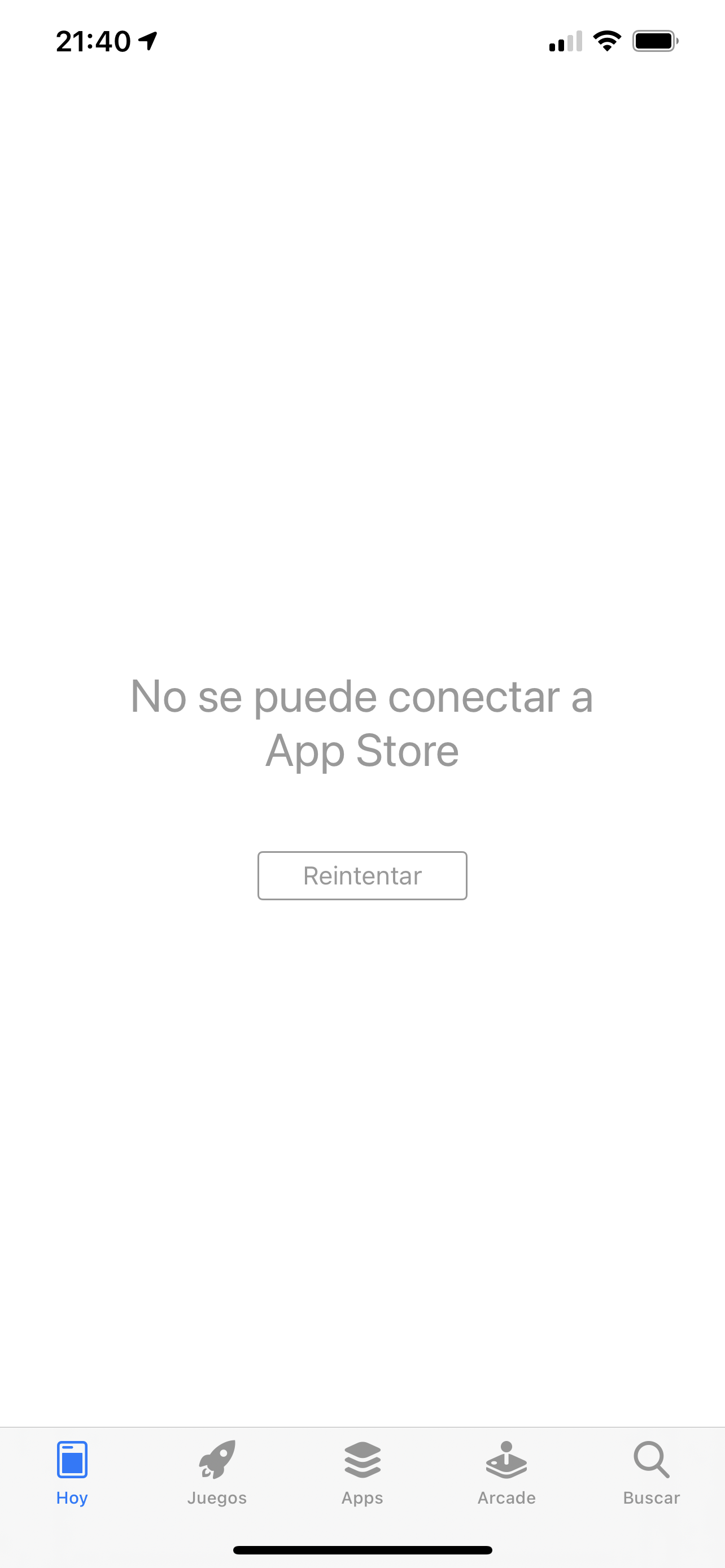
Task: Tap the Reintentar button
Action: (x=362, y=875)
